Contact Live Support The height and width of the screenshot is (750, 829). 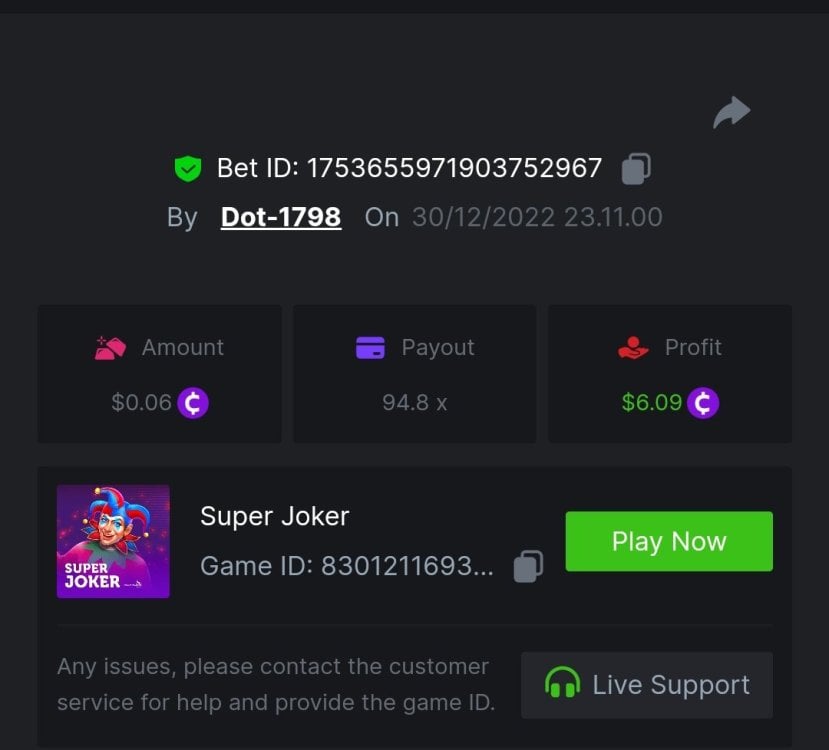[x=647, y=685]
